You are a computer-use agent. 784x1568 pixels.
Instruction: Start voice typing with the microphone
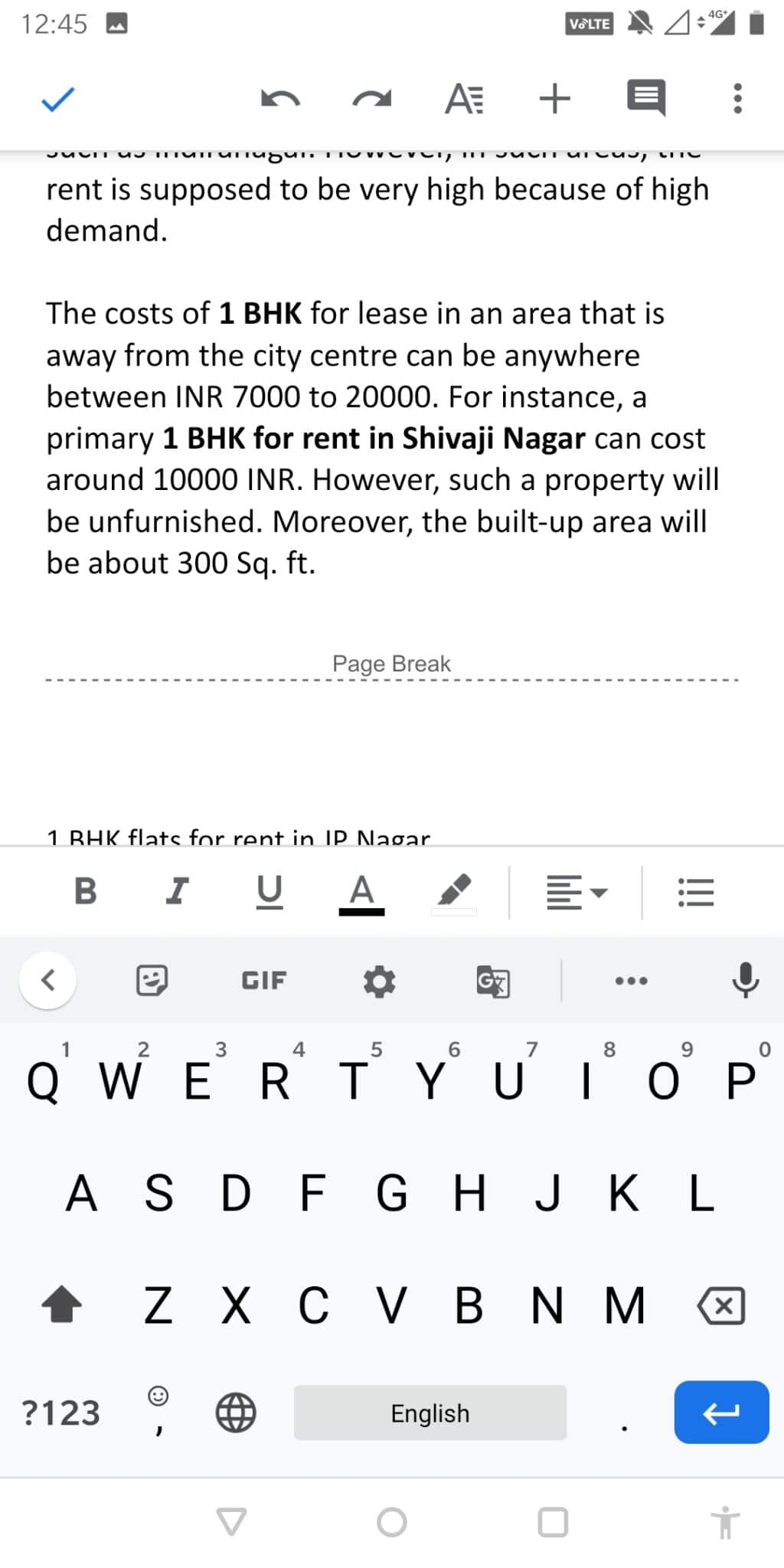pyautogui.click(x=745, y=980)
